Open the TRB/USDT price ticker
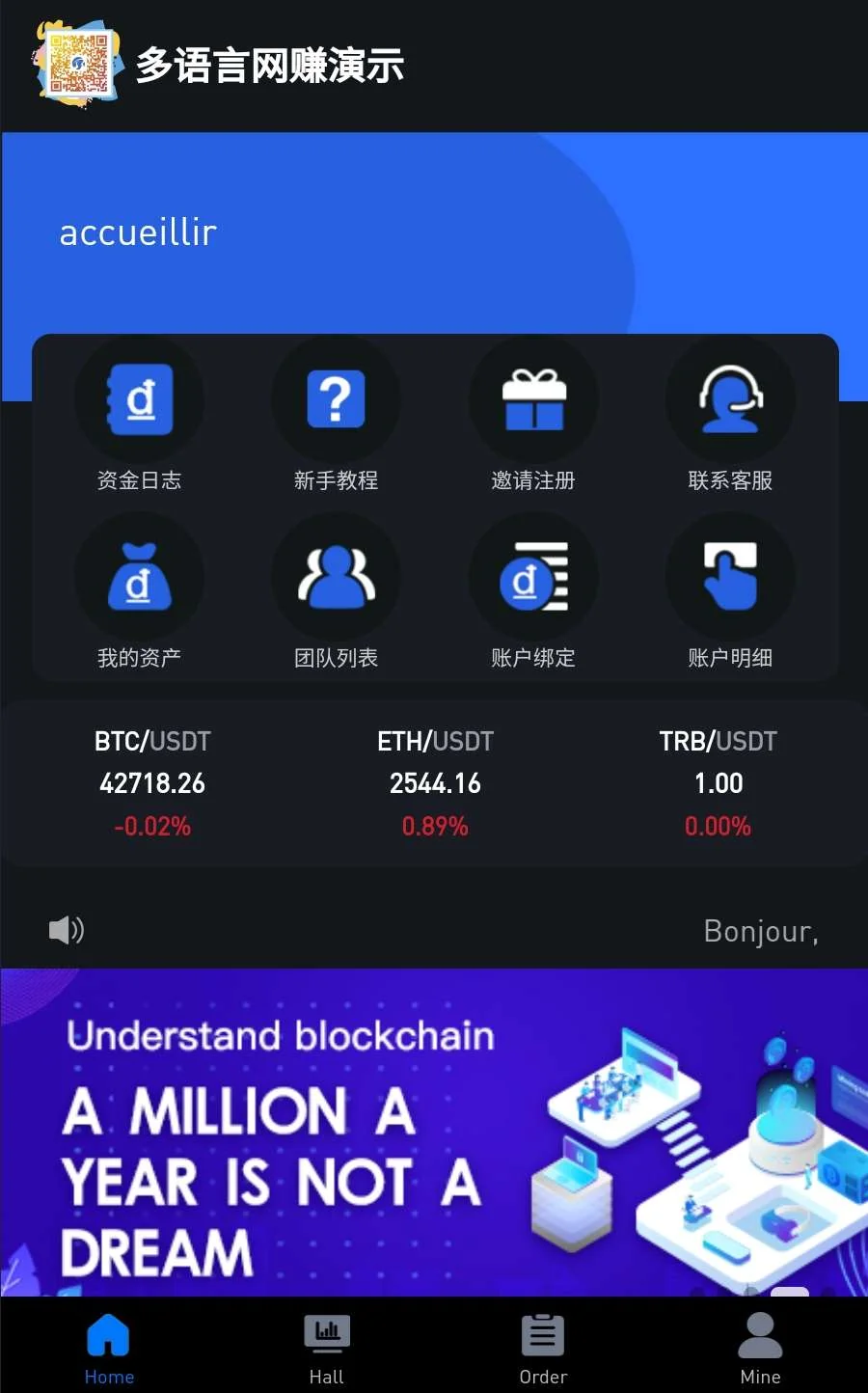Screen dimensions: 868x1393 tap(718, 782)
